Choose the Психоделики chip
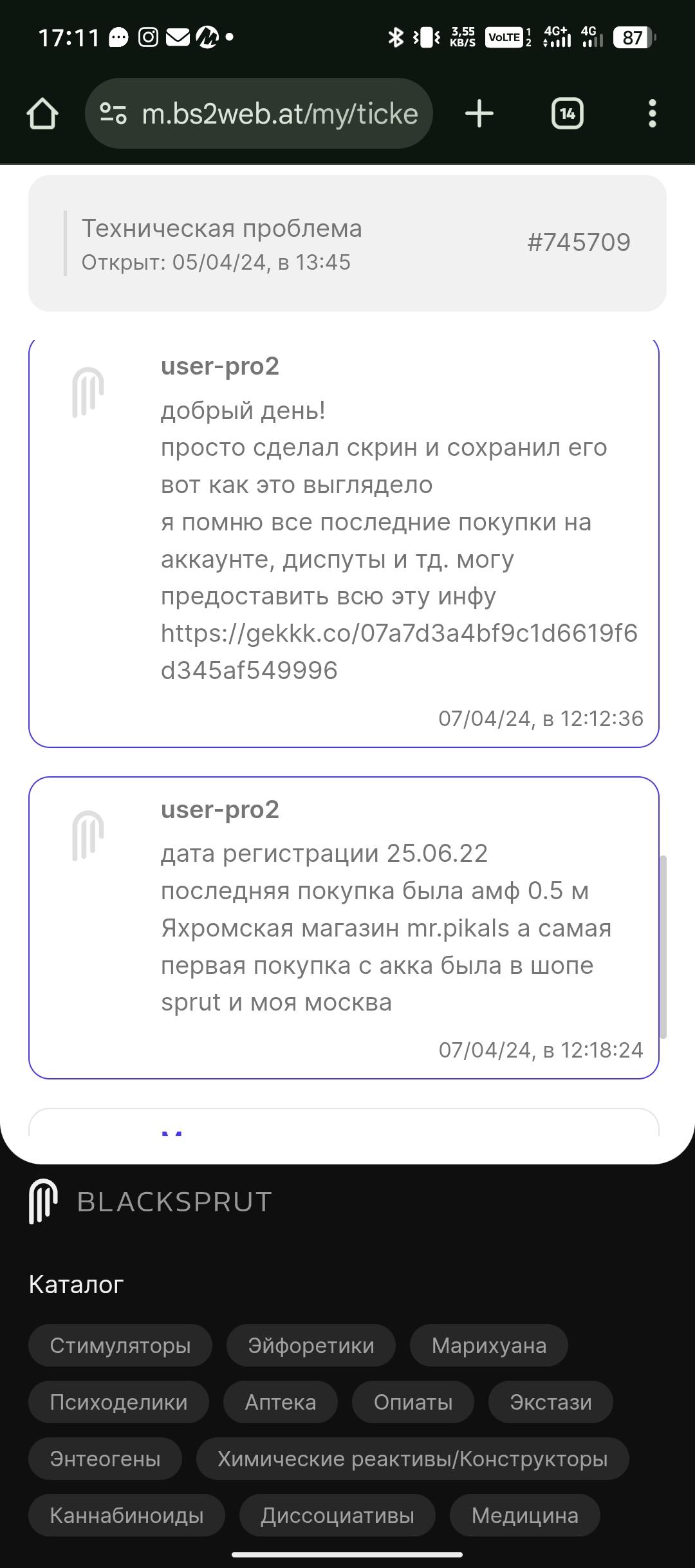The height and width of the screenshot is (1568, 695). pos(118,1402)
